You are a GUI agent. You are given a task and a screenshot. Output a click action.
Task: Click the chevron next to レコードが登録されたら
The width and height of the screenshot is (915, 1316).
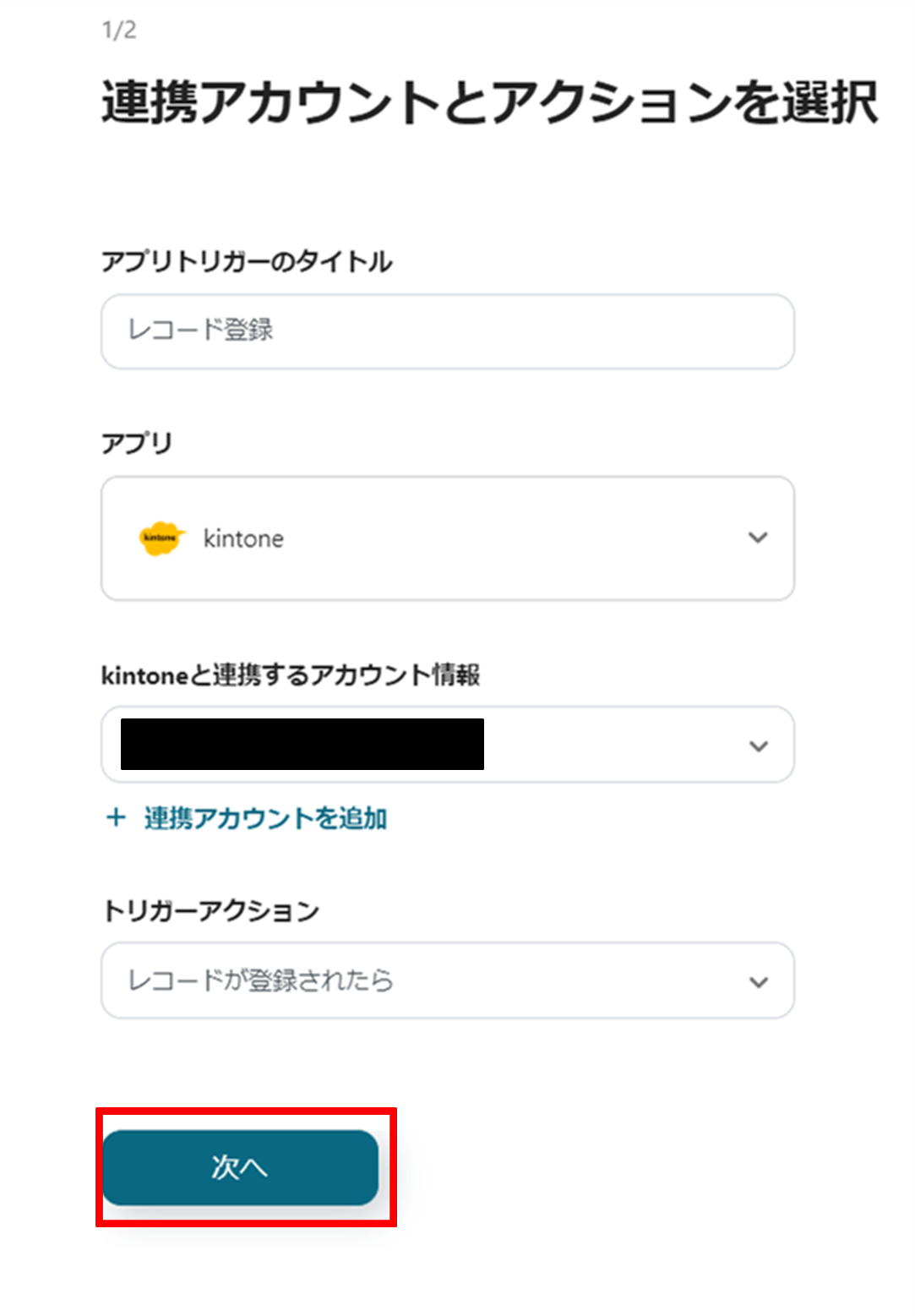pyautogui.click(x=758, y=980)
